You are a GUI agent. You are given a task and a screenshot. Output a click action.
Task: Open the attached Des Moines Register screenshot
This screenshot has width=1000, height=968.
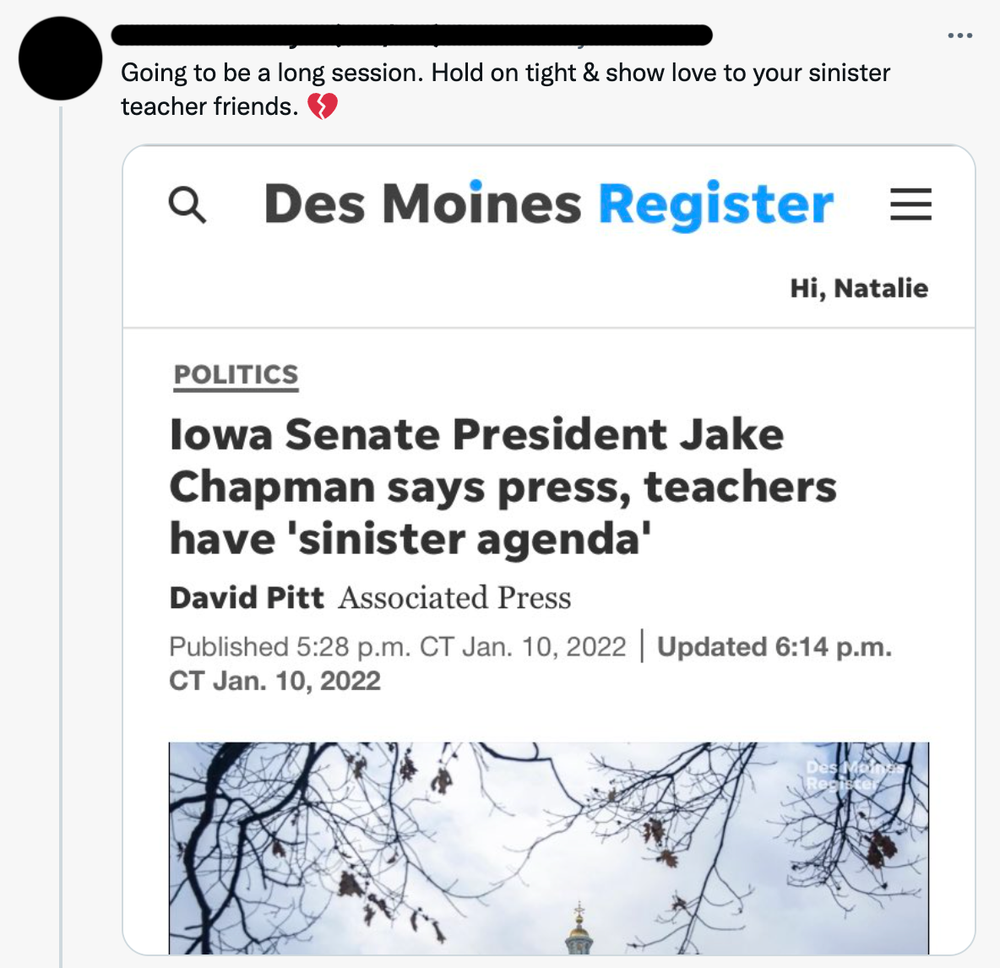[x=548, y=550]
